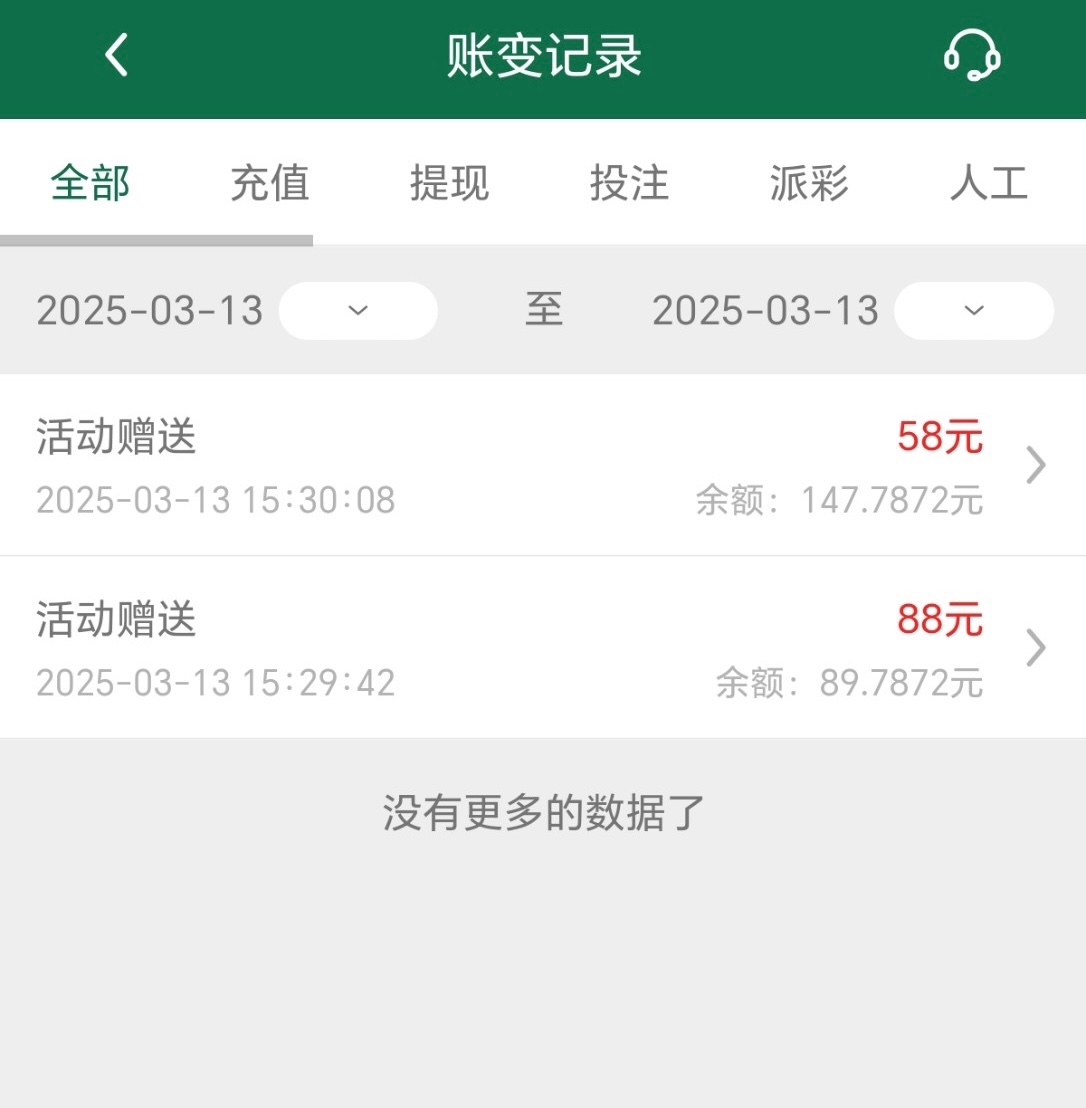View the 派彩 tab
1086x1108 pixels.
809,184
